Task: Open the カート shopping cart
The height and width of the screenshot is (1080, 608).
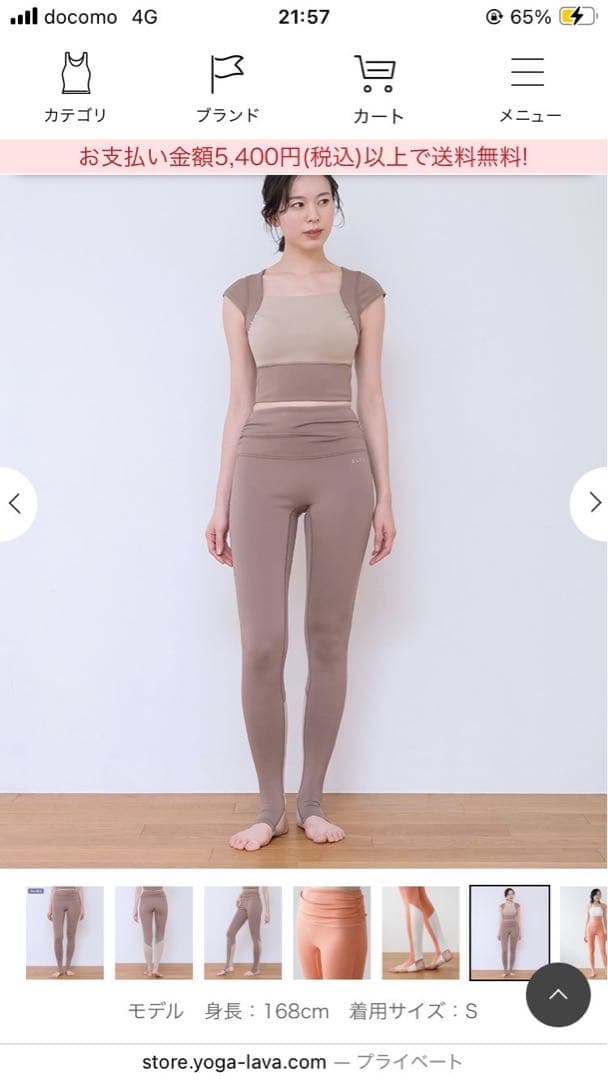Action: pos(377,89)
